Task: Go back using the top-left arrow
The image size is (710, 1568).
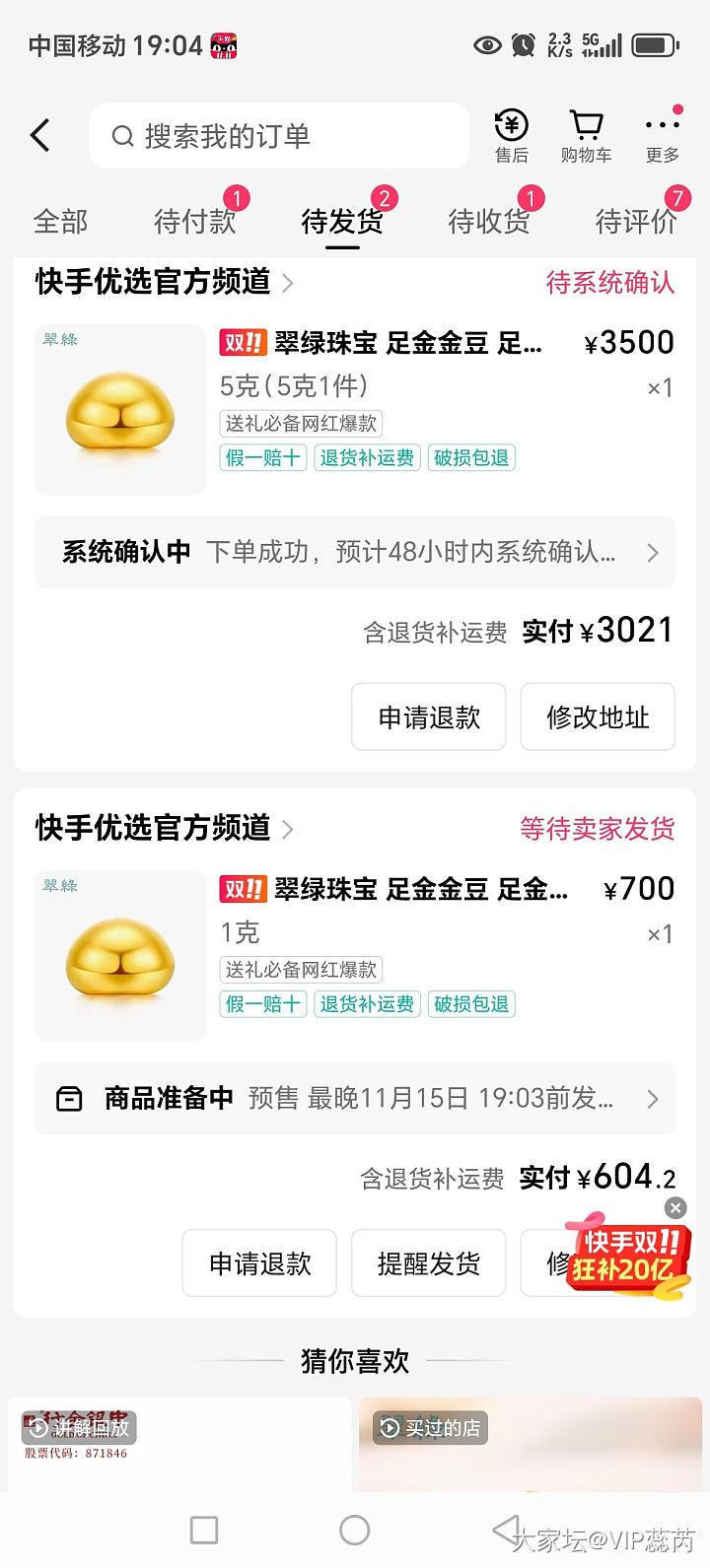Action: [40, 135]
